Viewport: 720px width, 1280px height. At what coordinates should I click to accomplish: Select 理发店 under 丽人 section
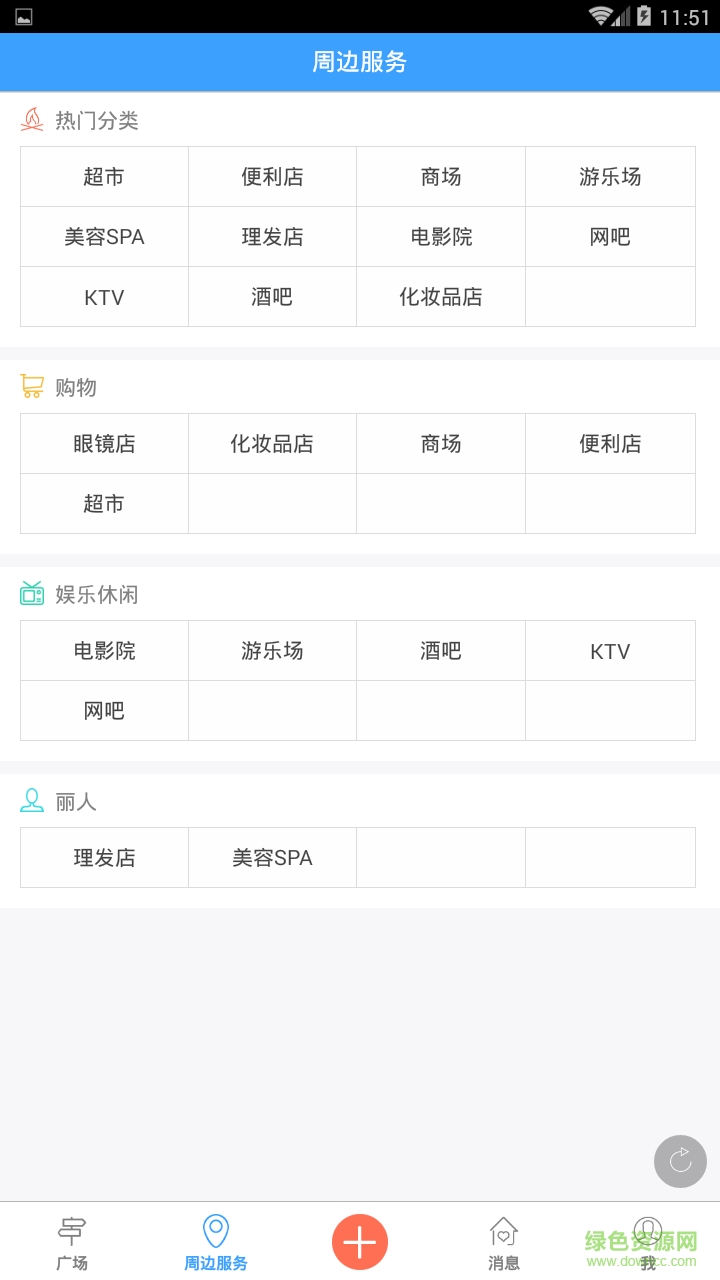tap(104, 857)
